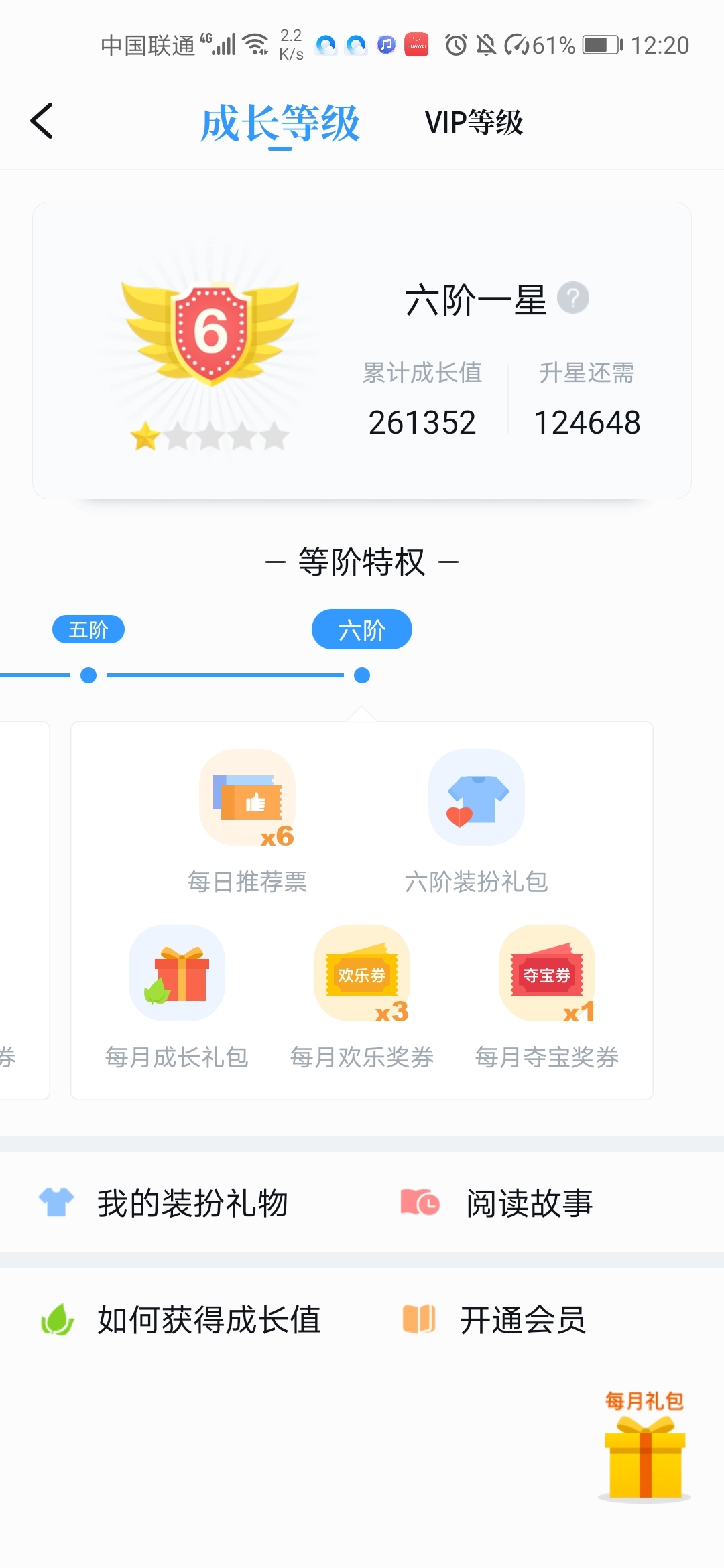Go back using the top-left arrow
Image resolution: width=724 pixels, height=1568 pixels.
tap(42, 121)
